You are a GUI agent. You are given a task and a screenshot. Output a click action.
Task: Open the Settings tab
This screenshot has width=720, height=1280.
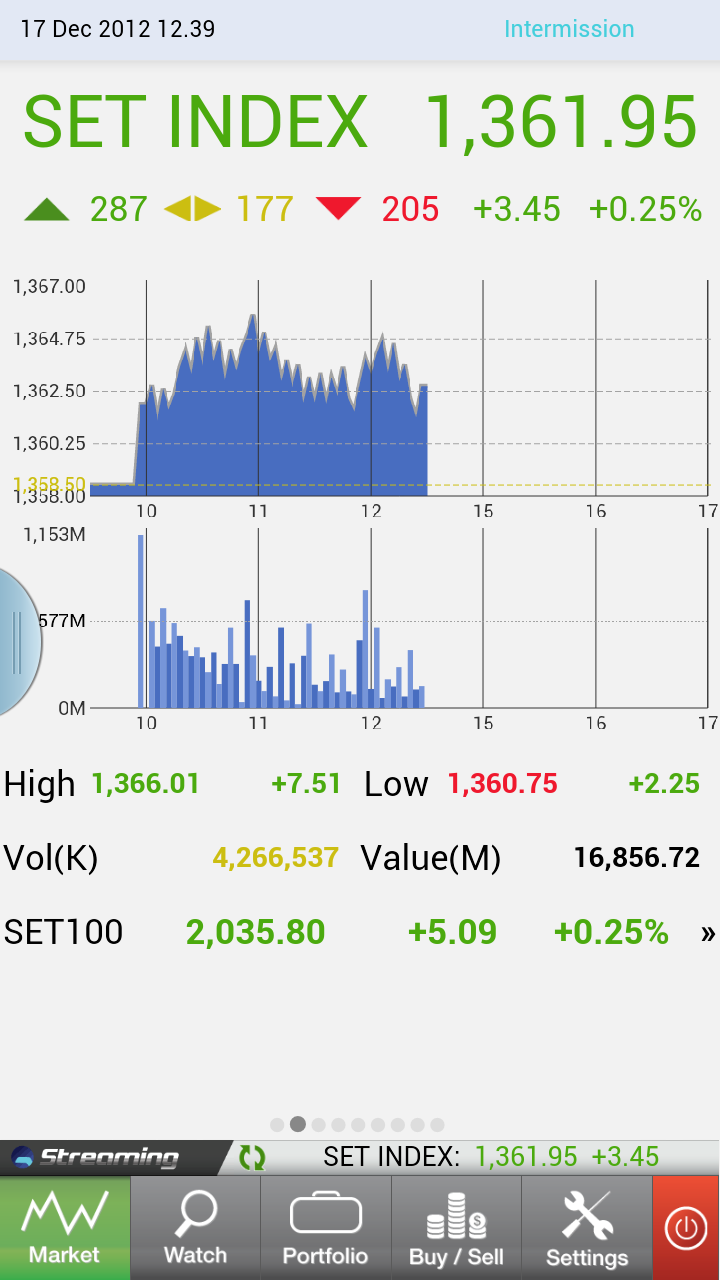[x=587, y=1228]
